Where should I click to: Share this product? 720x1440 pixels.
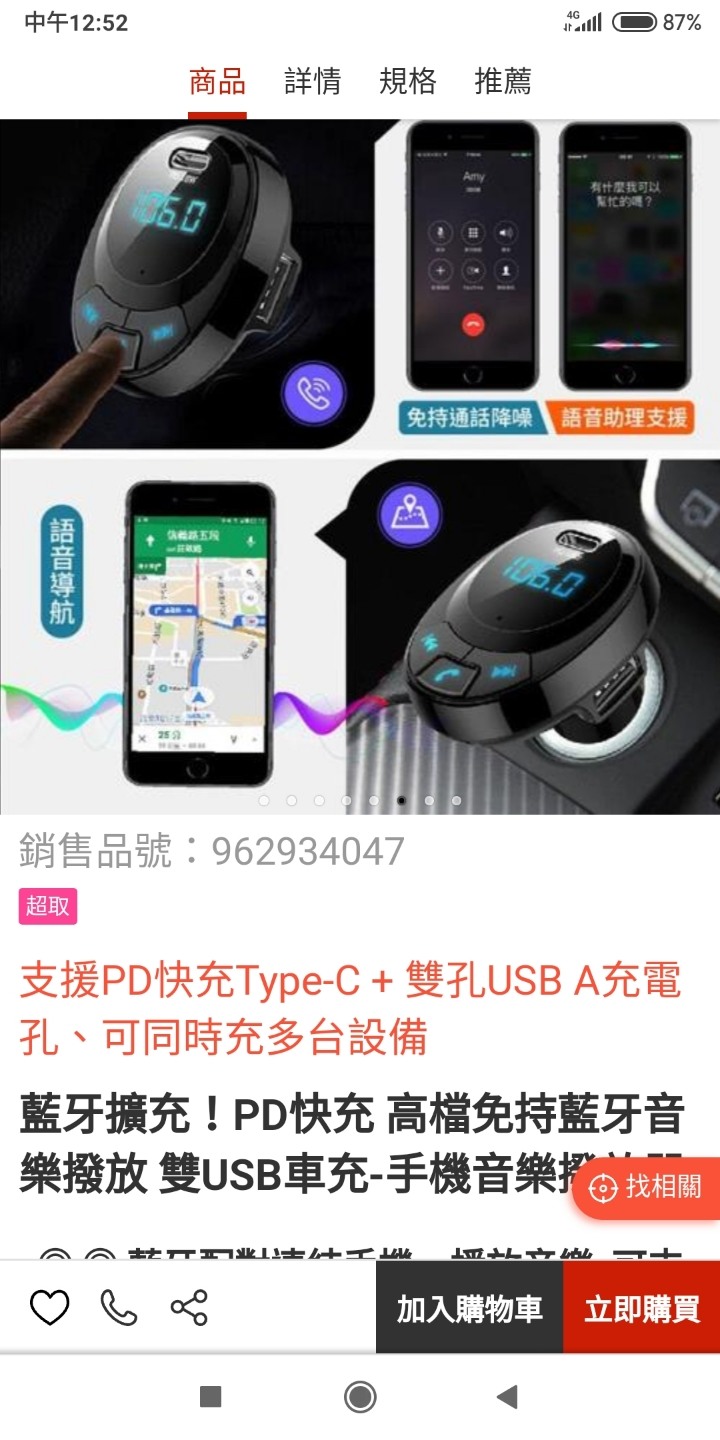click(x=189, y=1308)
